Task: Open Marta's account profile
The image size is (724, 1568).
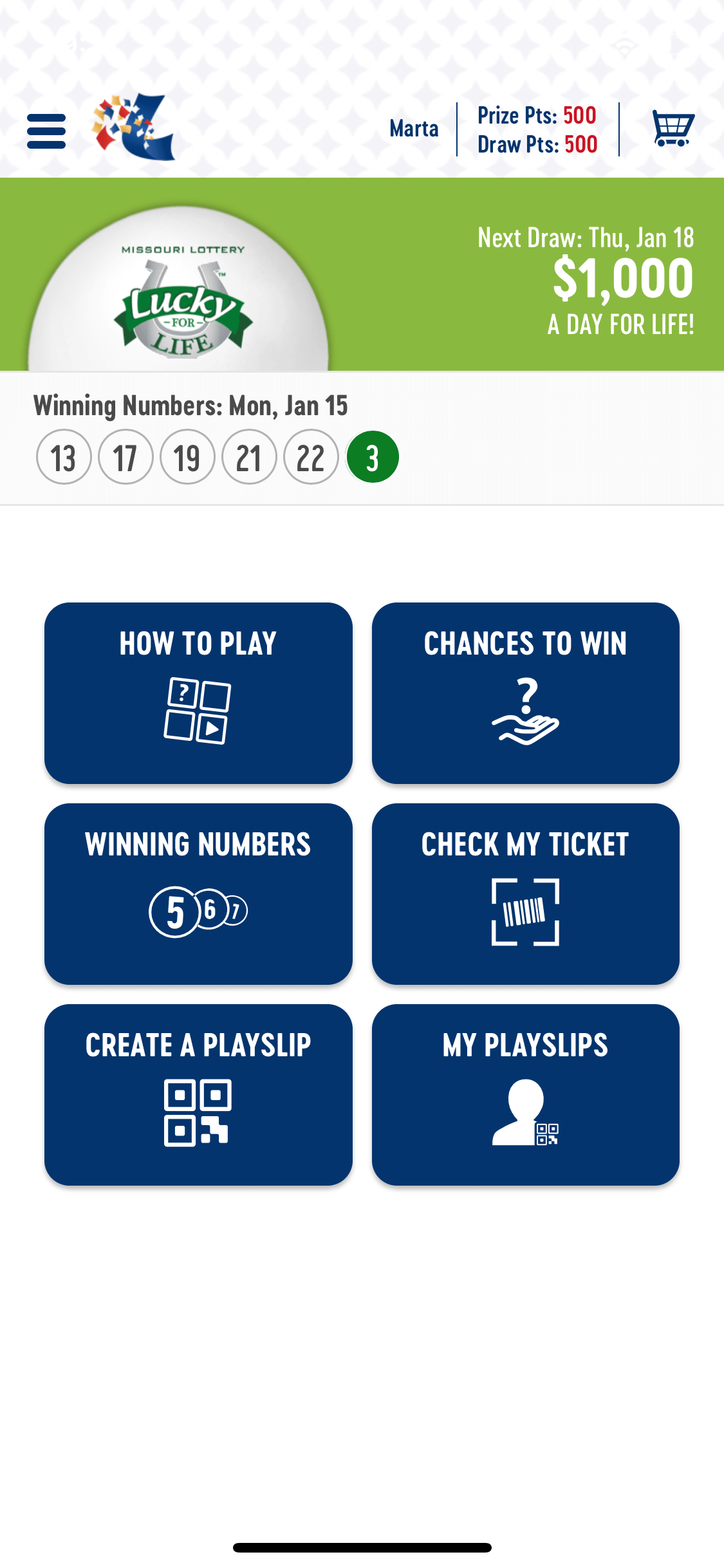Action: tap(414, 129)
